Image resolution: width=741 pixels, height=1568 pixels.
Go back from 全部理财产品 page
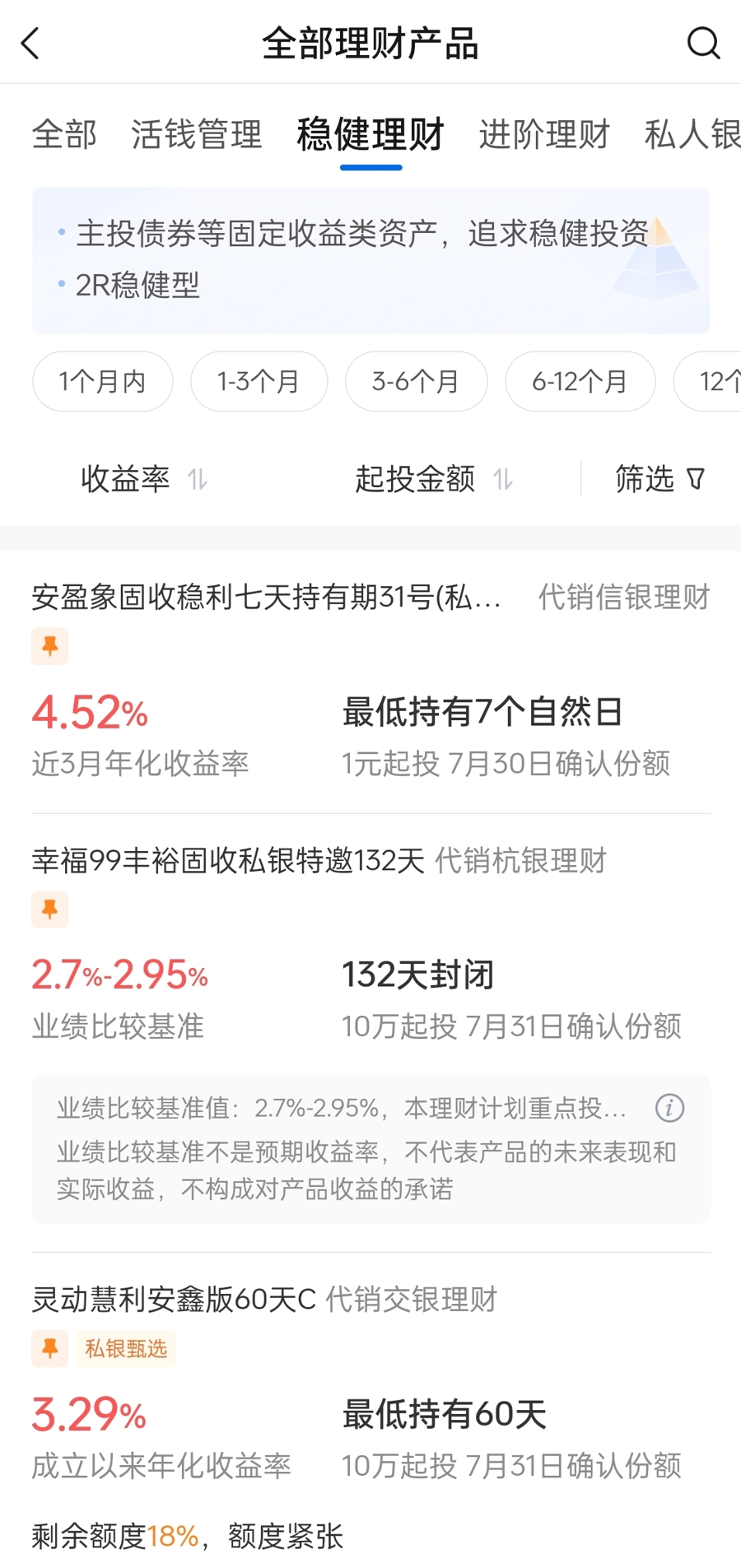[x=30, y=44]
